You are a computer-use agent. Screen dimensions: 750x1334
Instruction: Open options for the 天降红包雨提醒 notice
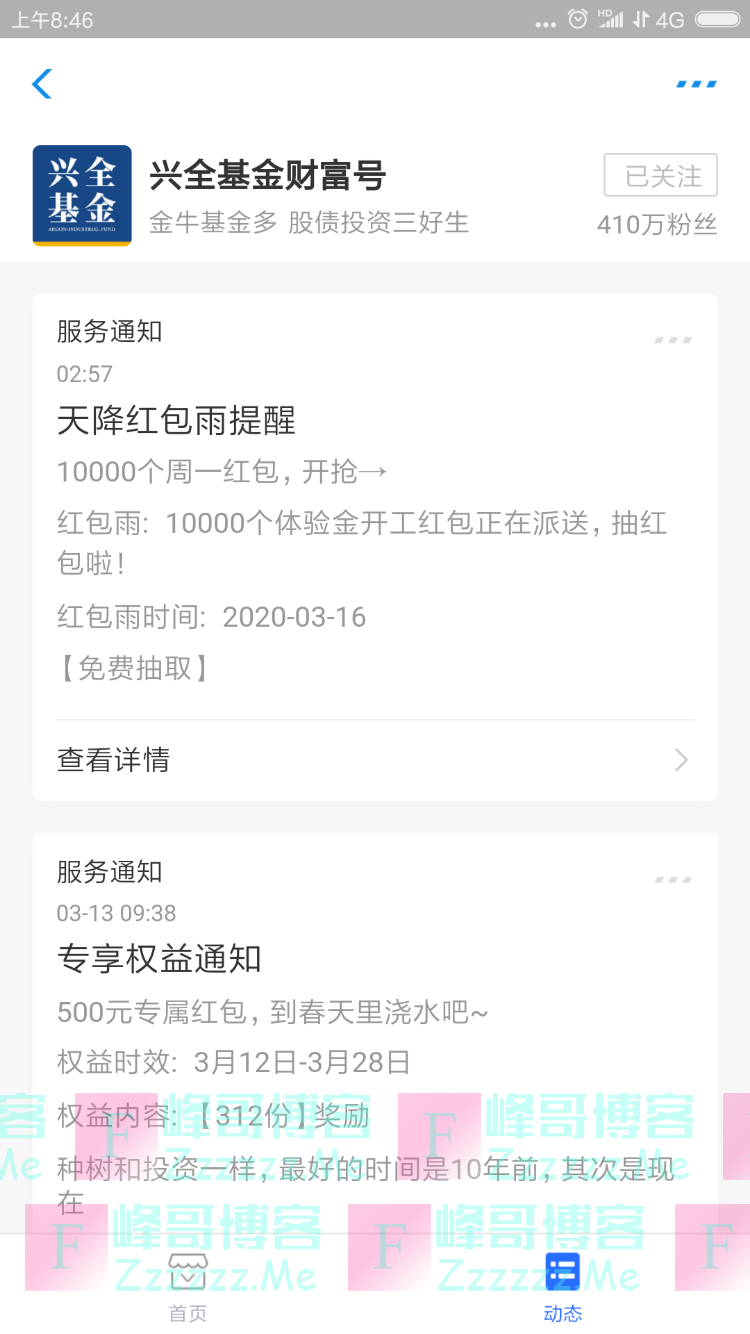[673, 340]
